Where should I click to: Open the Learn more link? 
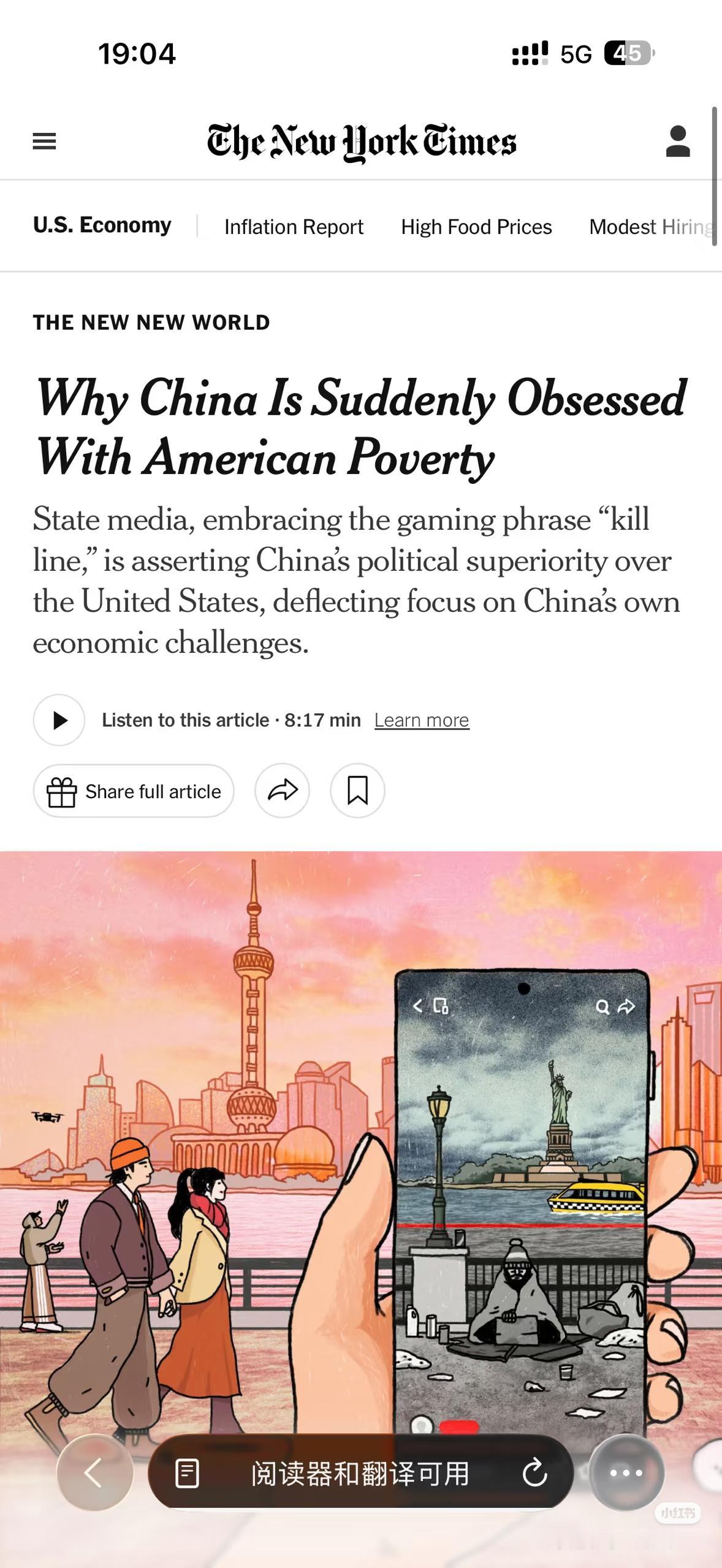421,720
